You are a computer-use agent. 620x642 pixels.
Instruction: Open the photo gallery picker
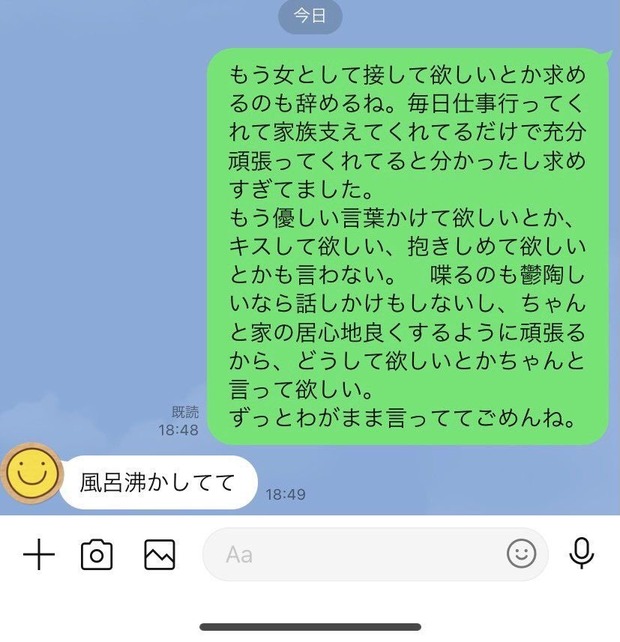(160, 554)
